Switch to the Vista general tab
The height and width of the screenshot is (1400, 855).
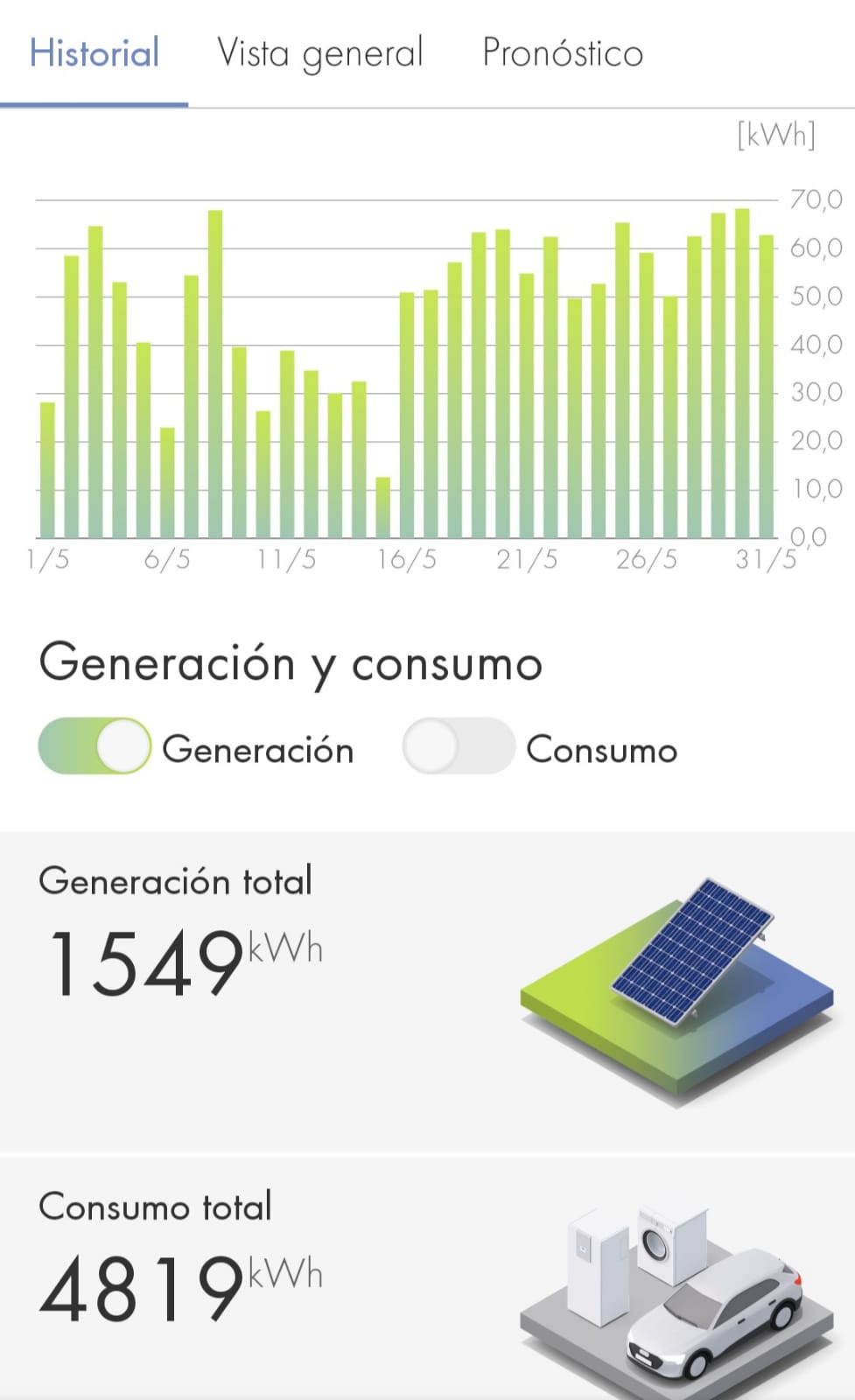[320, 54]
